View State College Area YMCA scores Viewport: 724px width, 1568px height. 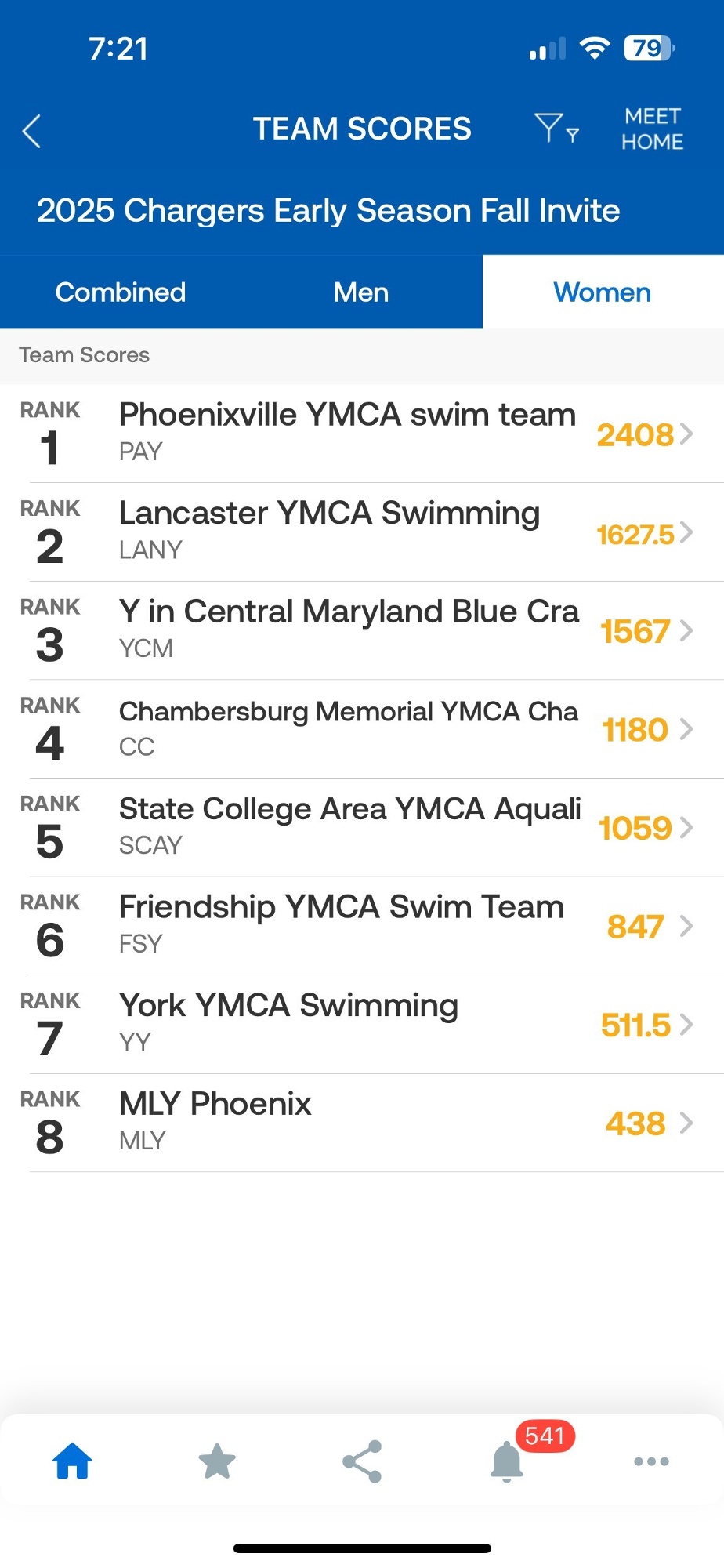(x=362, y=827)
